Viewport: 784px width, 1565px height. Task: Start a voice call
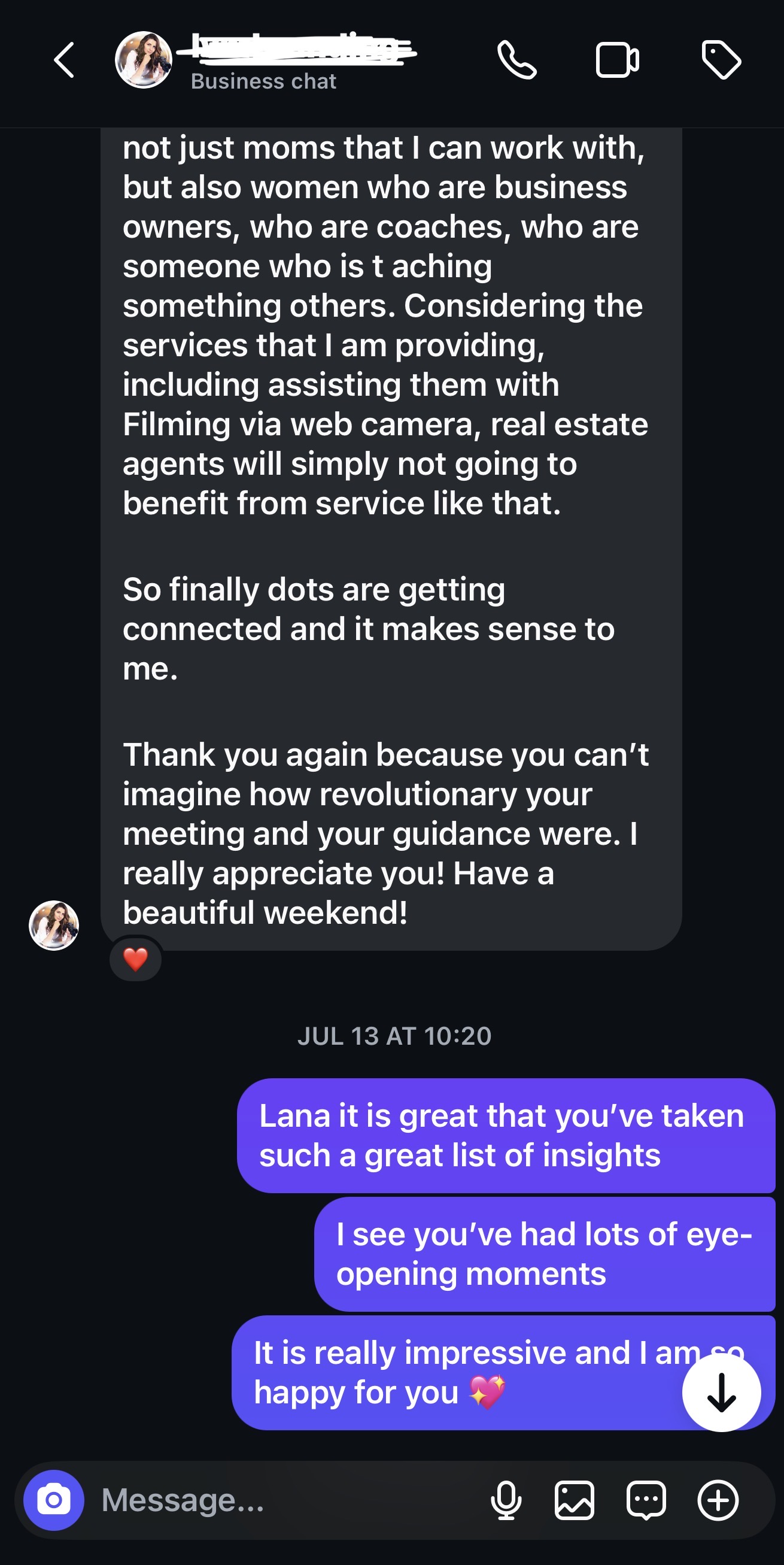[517, 60]
